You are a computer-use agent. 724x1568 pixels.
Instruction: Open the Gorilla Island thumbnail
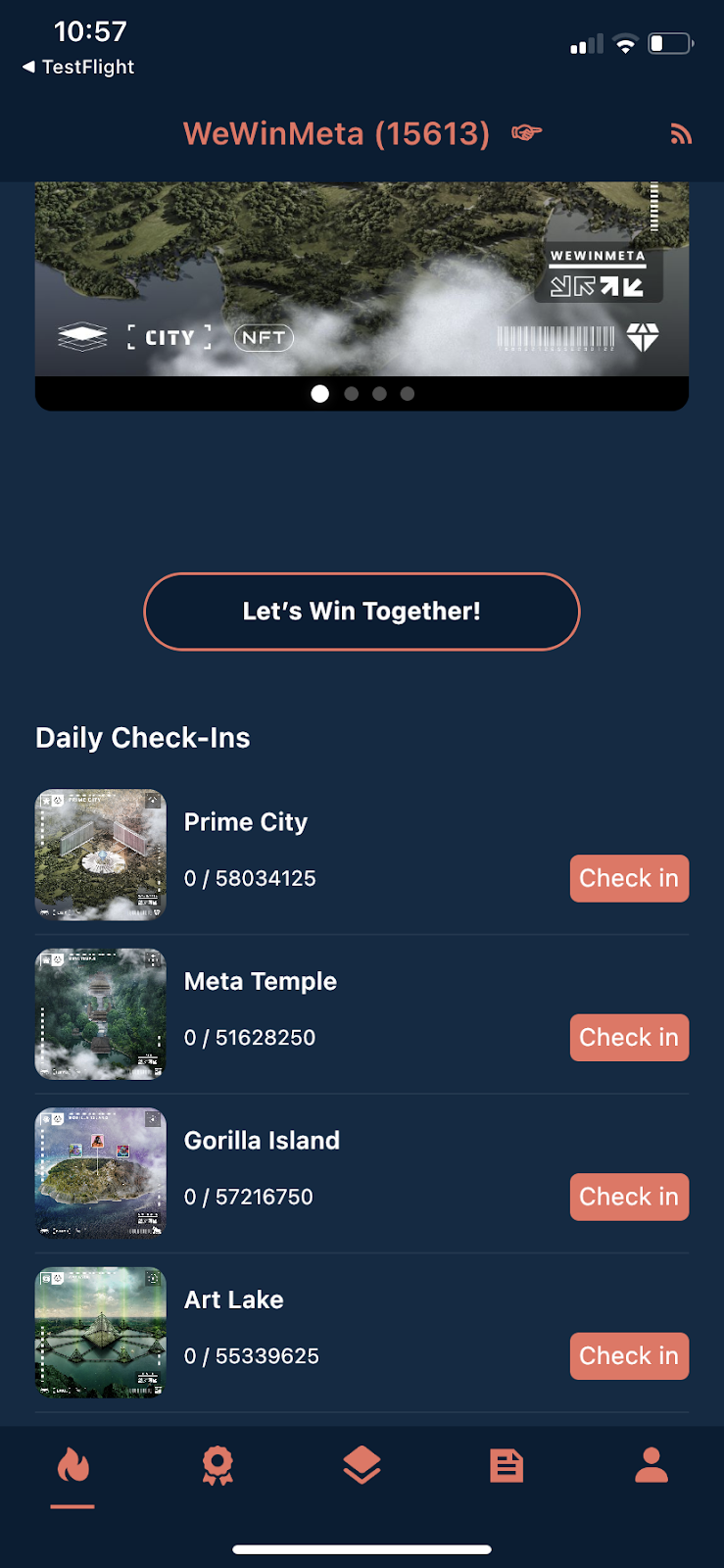[x=101, y=1173]
